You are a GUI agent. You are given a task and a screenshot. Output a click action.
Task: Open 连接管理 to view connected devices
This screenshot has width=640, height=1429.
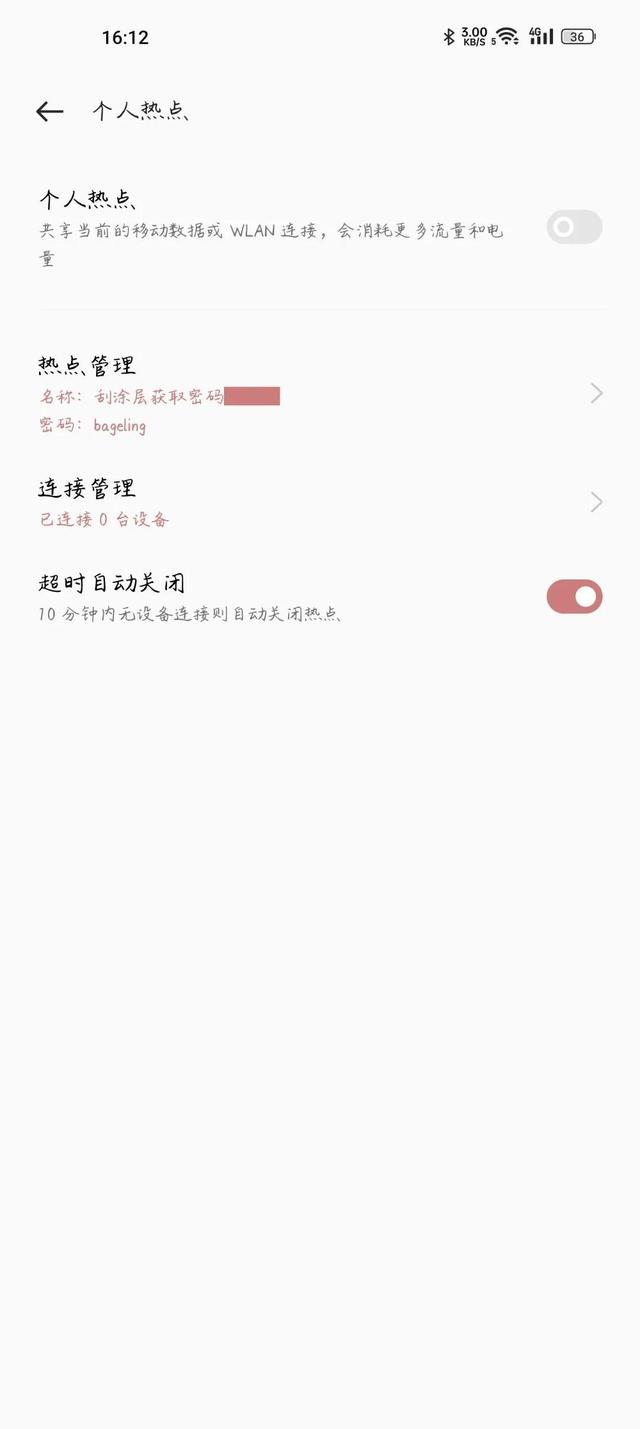tap(320, 502)
